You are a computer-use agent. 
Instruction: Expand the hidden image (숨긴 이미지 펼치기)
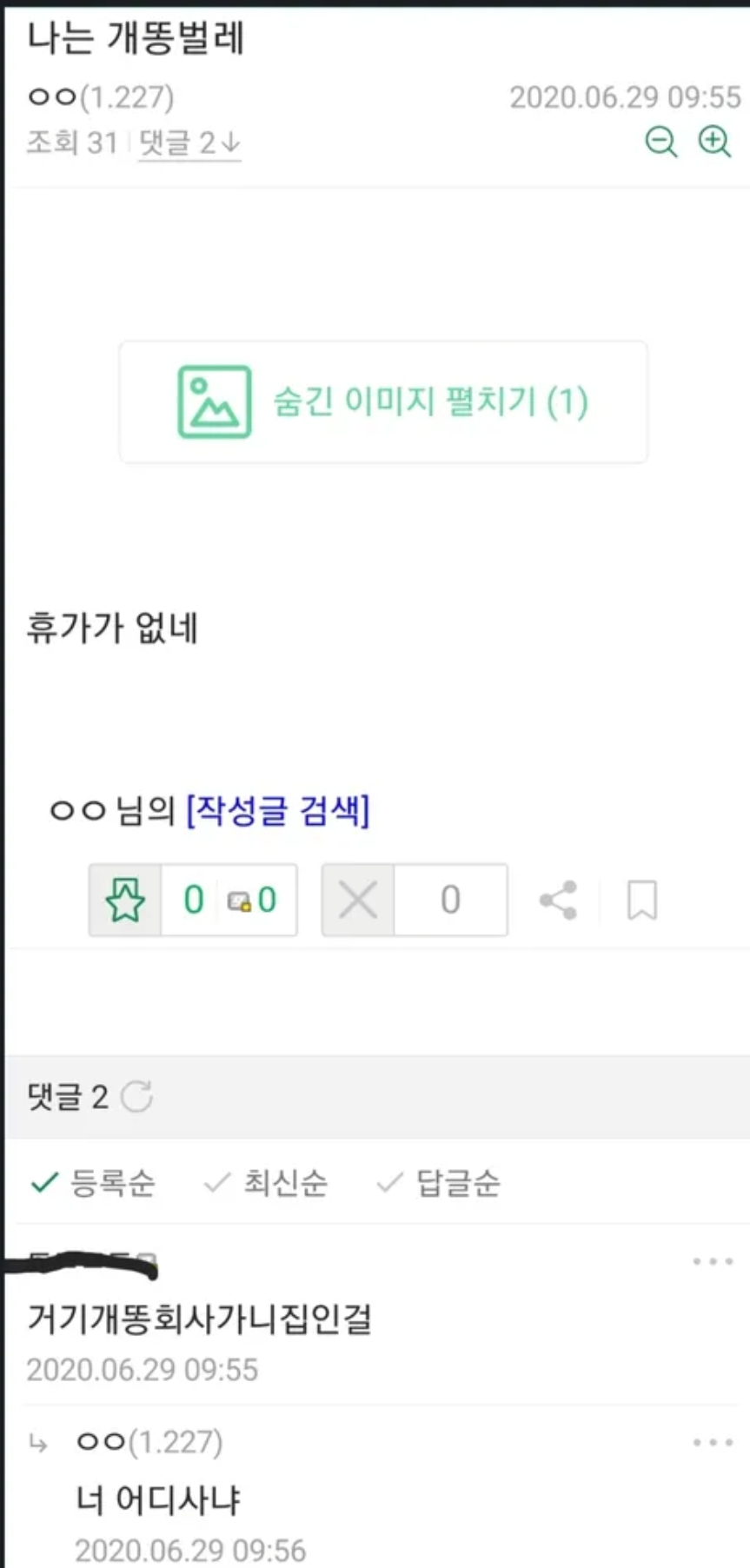(383, 402)
